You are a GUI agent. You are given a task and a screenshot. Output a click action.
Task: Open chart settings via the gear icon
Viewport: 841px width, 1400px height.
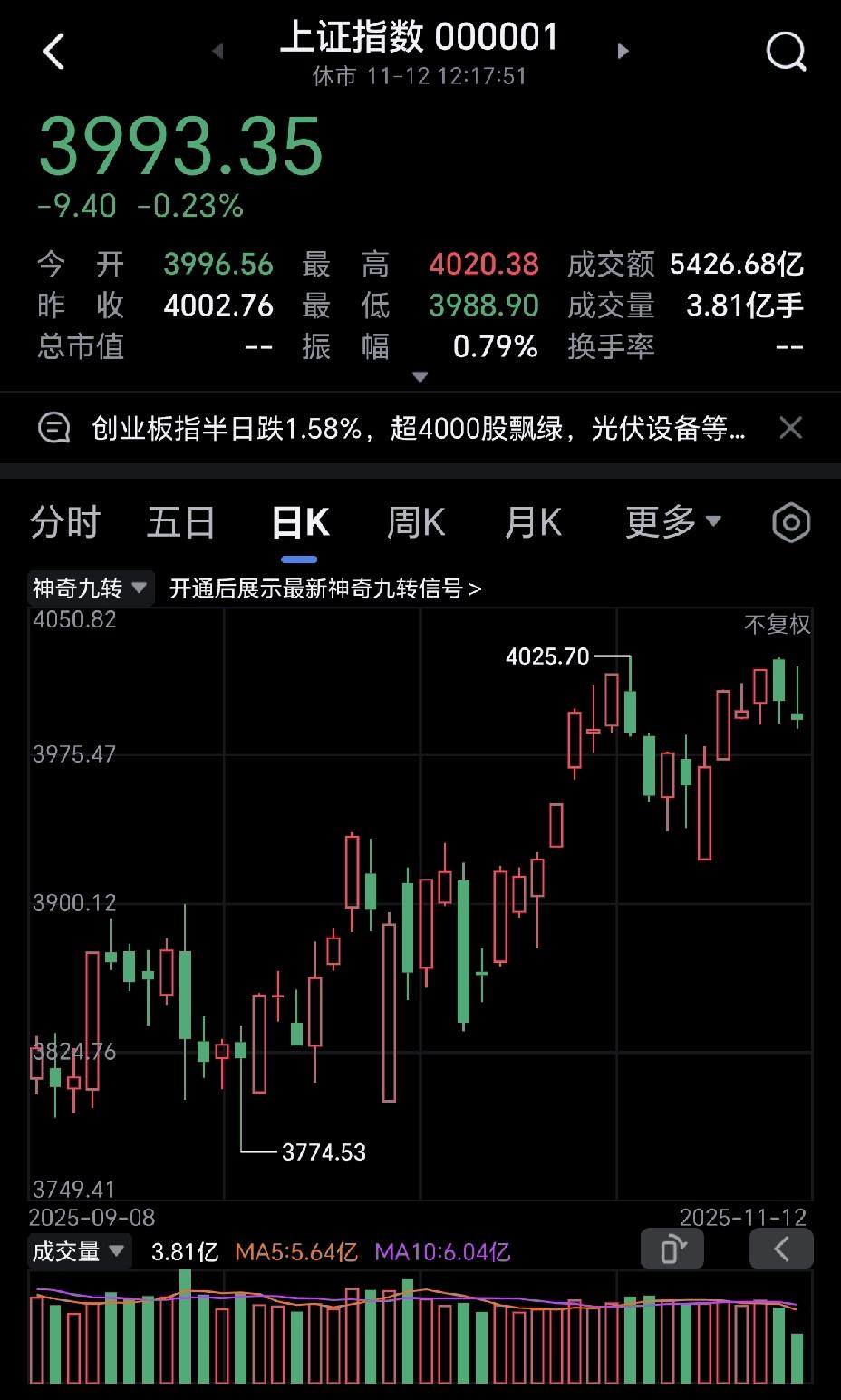(789, 522)
